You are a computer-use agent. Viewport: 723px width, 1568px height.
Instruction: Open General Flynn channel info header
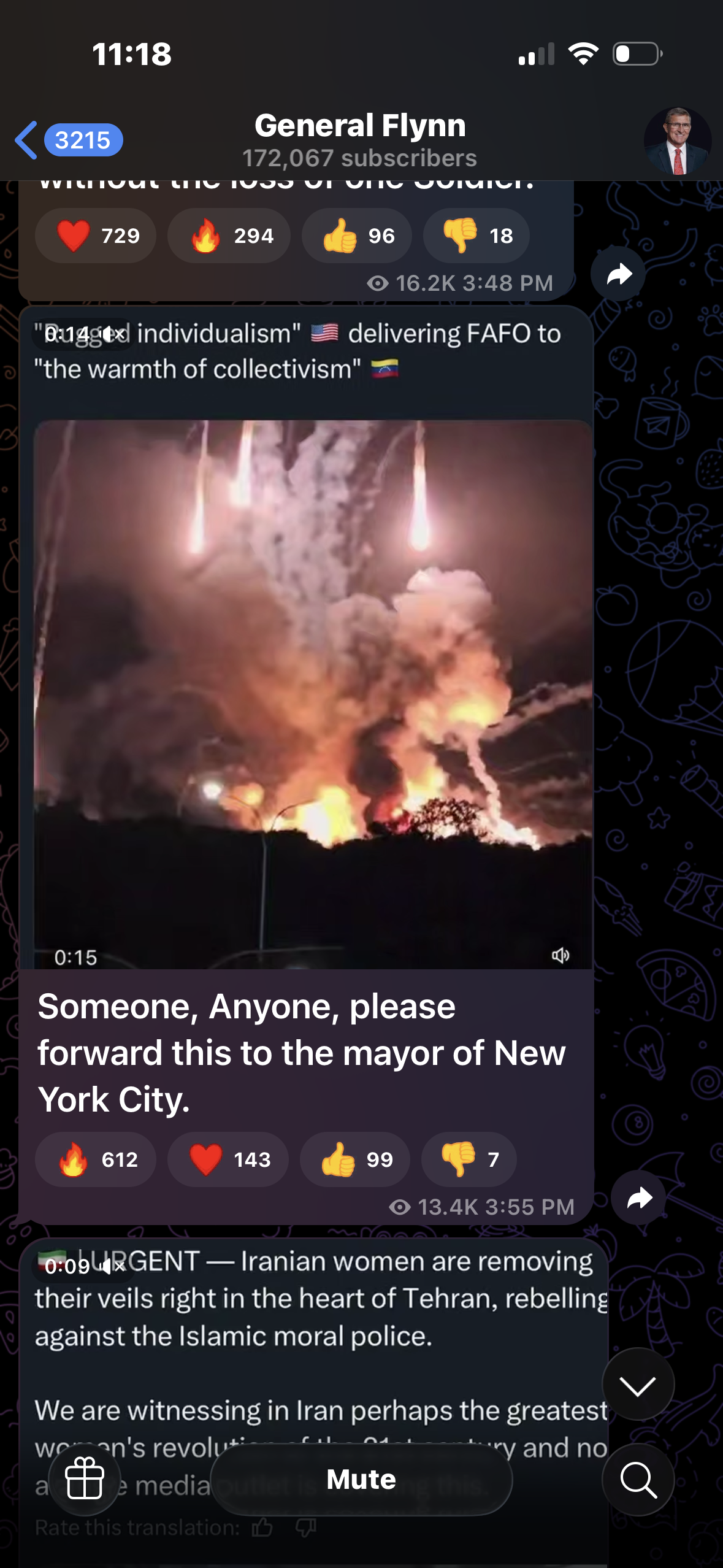(x=360, y=140)
